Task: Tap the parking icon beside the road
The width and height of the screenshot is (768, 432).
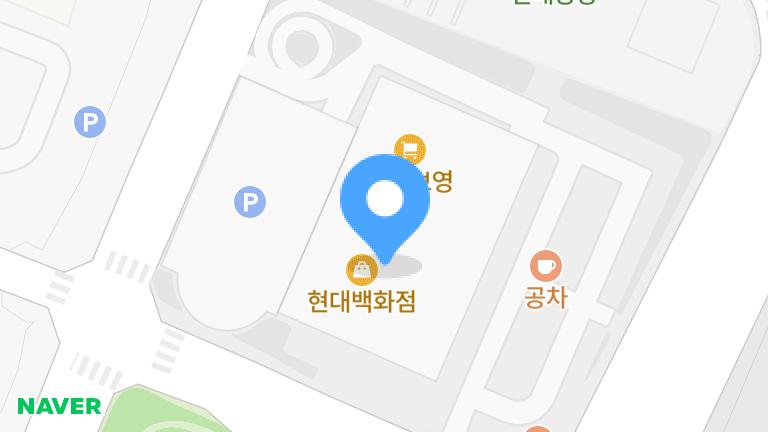Action: click(90, 123)
